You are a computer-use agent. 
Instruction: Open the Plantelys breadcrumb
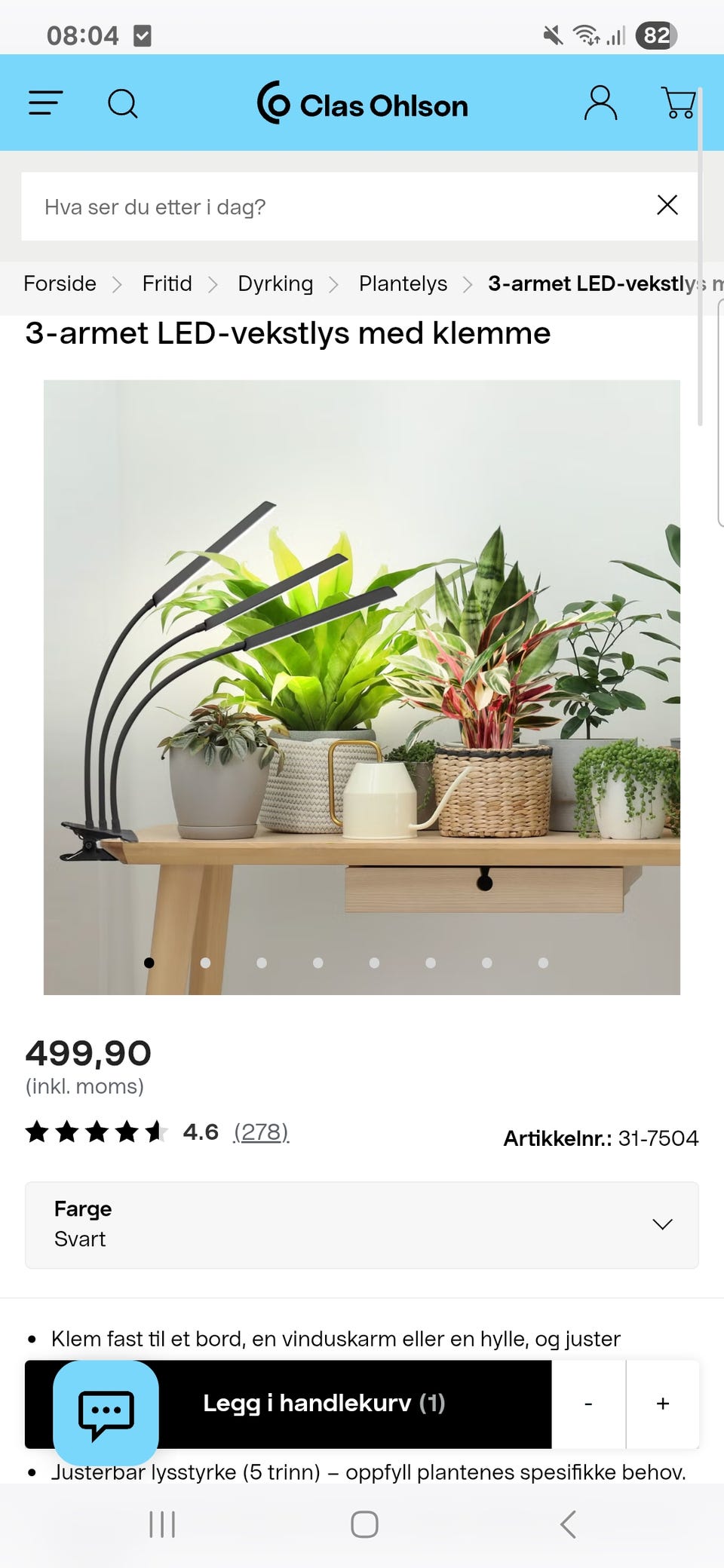click(403, 283)
